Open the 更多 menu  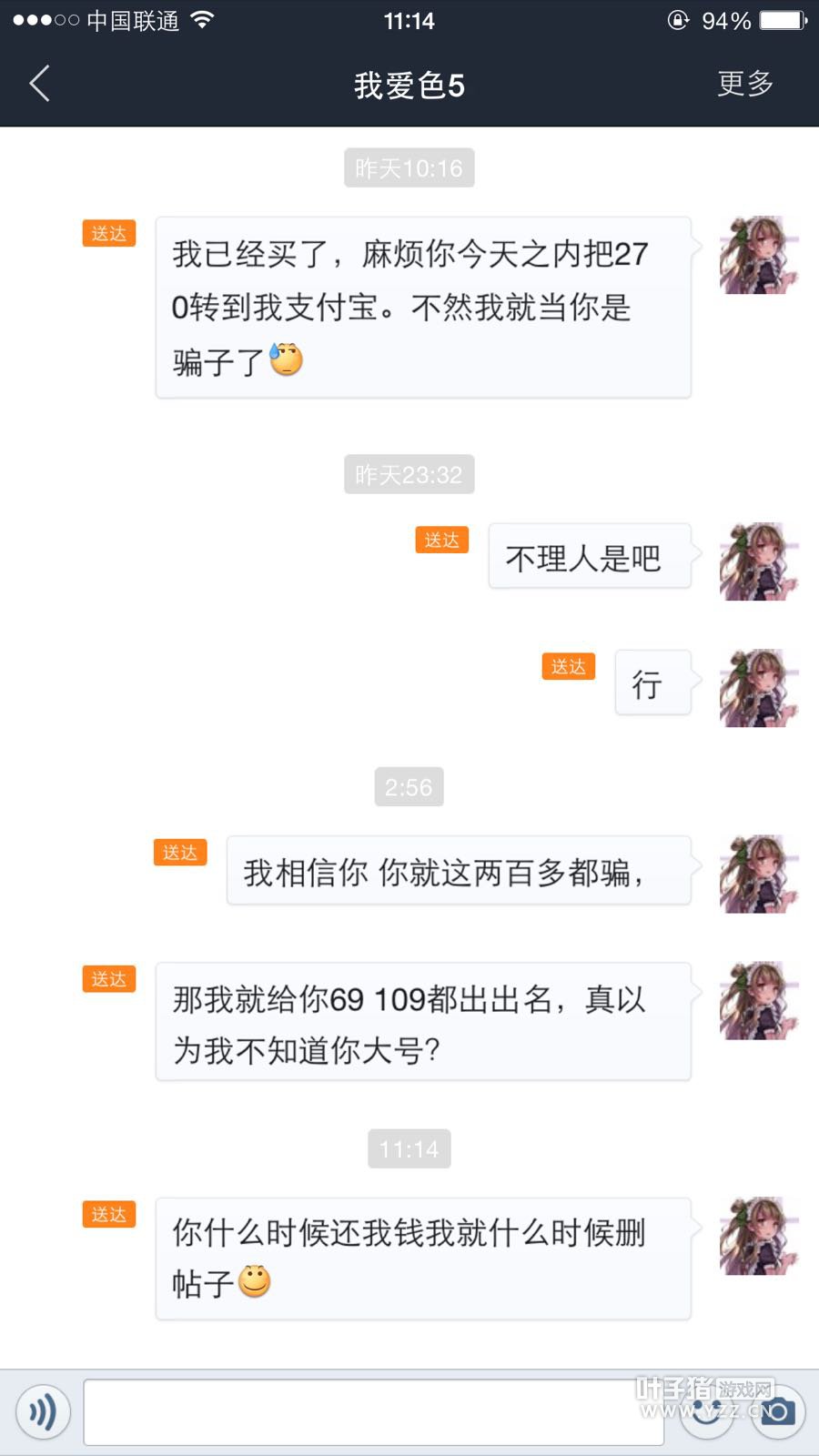tap(744, 84)
